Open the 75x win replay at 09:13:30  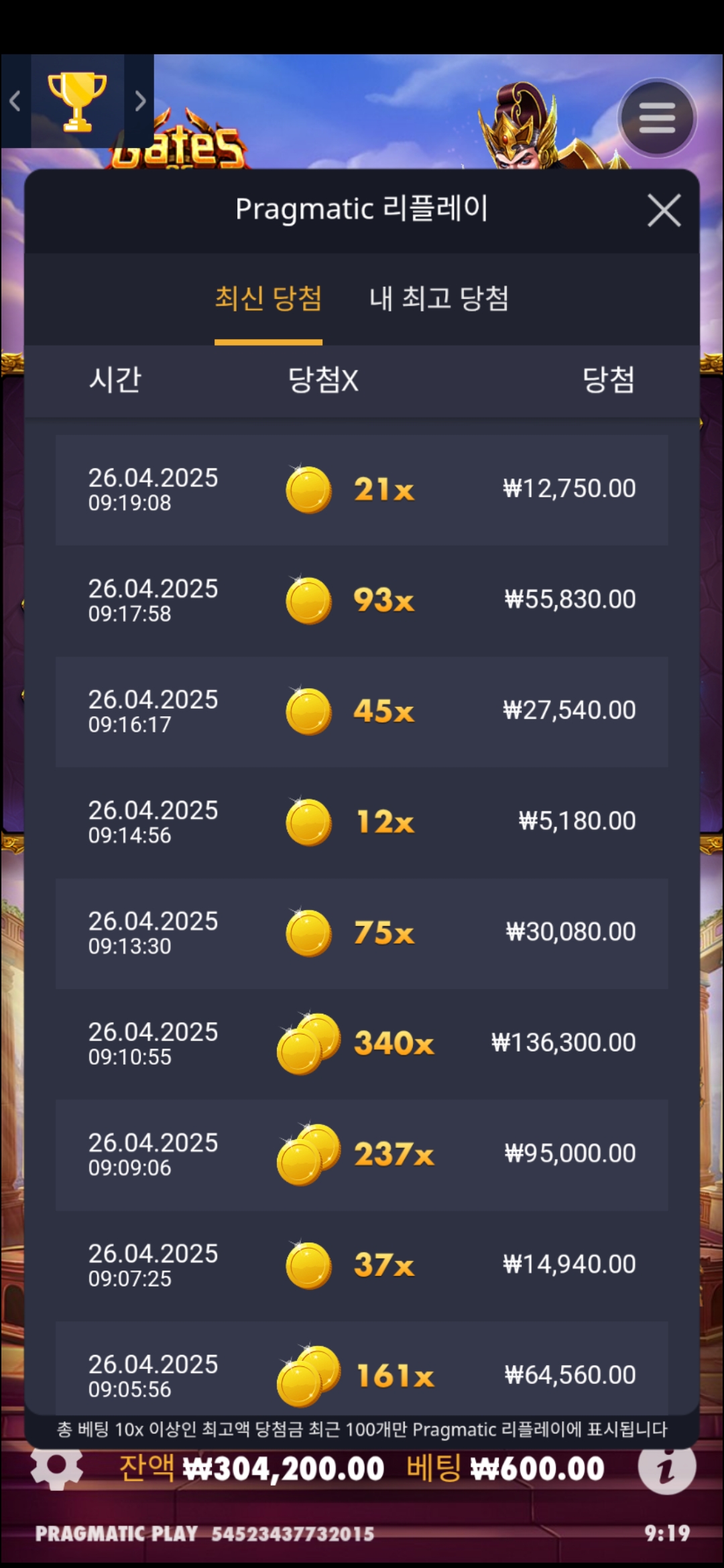pyautogui.click(x=362, y=933)
